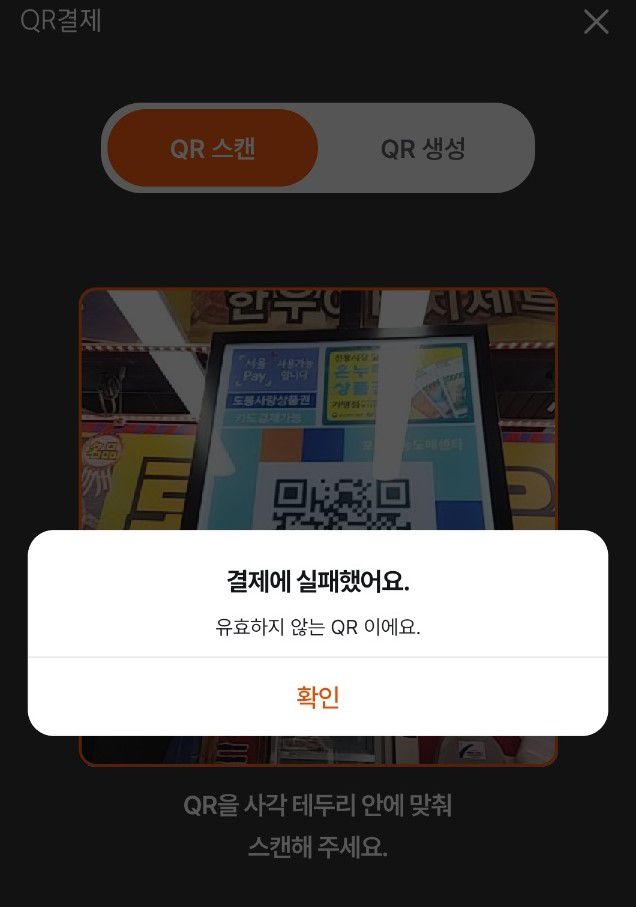Close the QR결제 screen
636x907 pixels.
pyautogui.click(x=596, y=22)
